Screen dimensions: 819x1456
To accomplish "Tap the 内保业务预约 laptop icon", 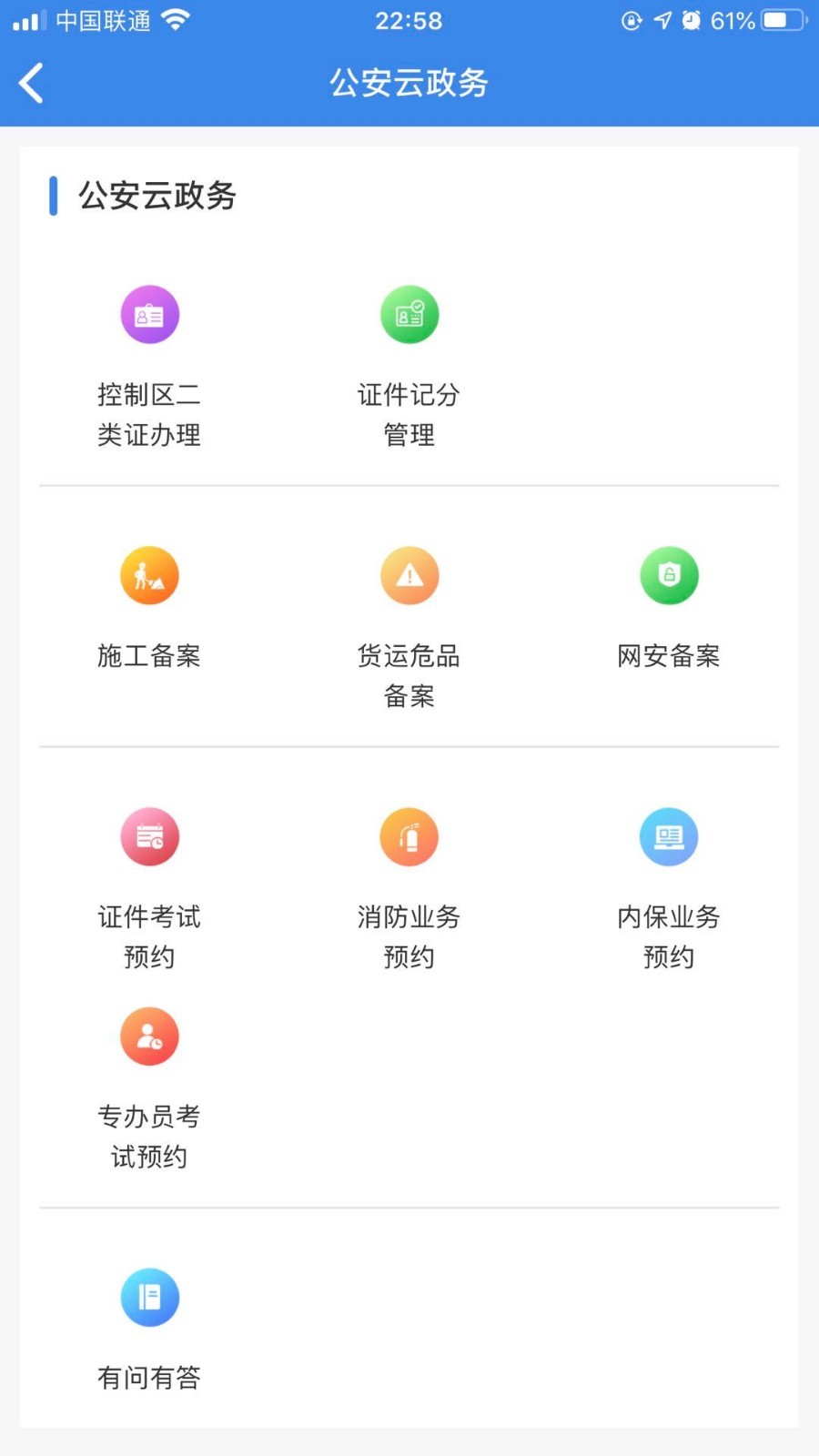I will 670,836.
